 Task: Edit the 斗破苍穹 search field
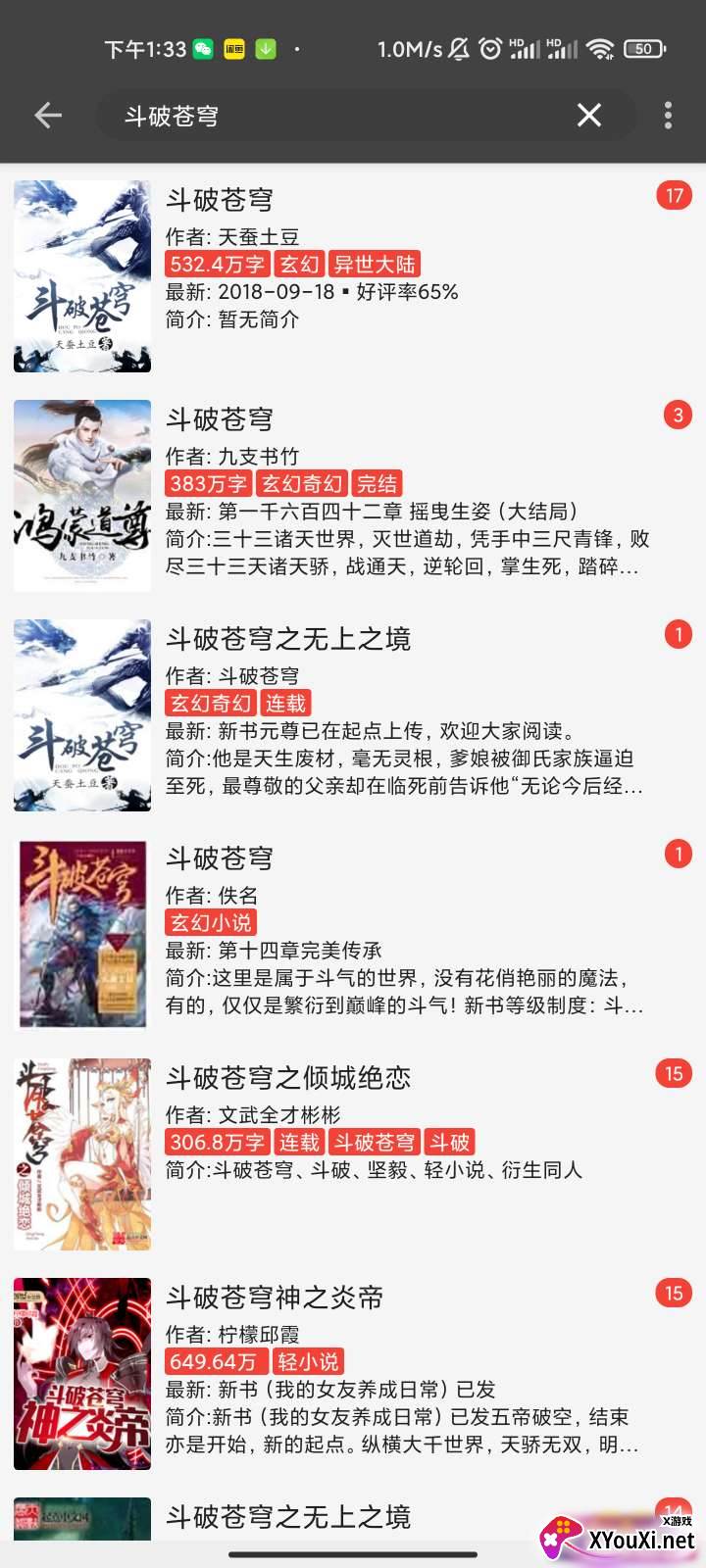tap(333, 116)
